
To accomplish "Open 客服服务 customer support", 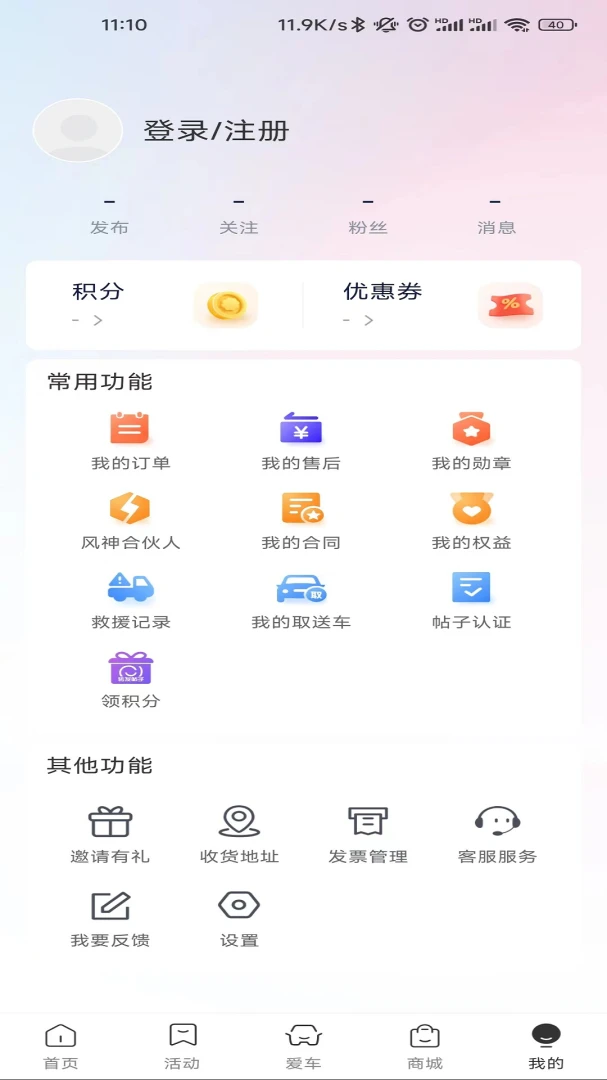I will point(497,834).
